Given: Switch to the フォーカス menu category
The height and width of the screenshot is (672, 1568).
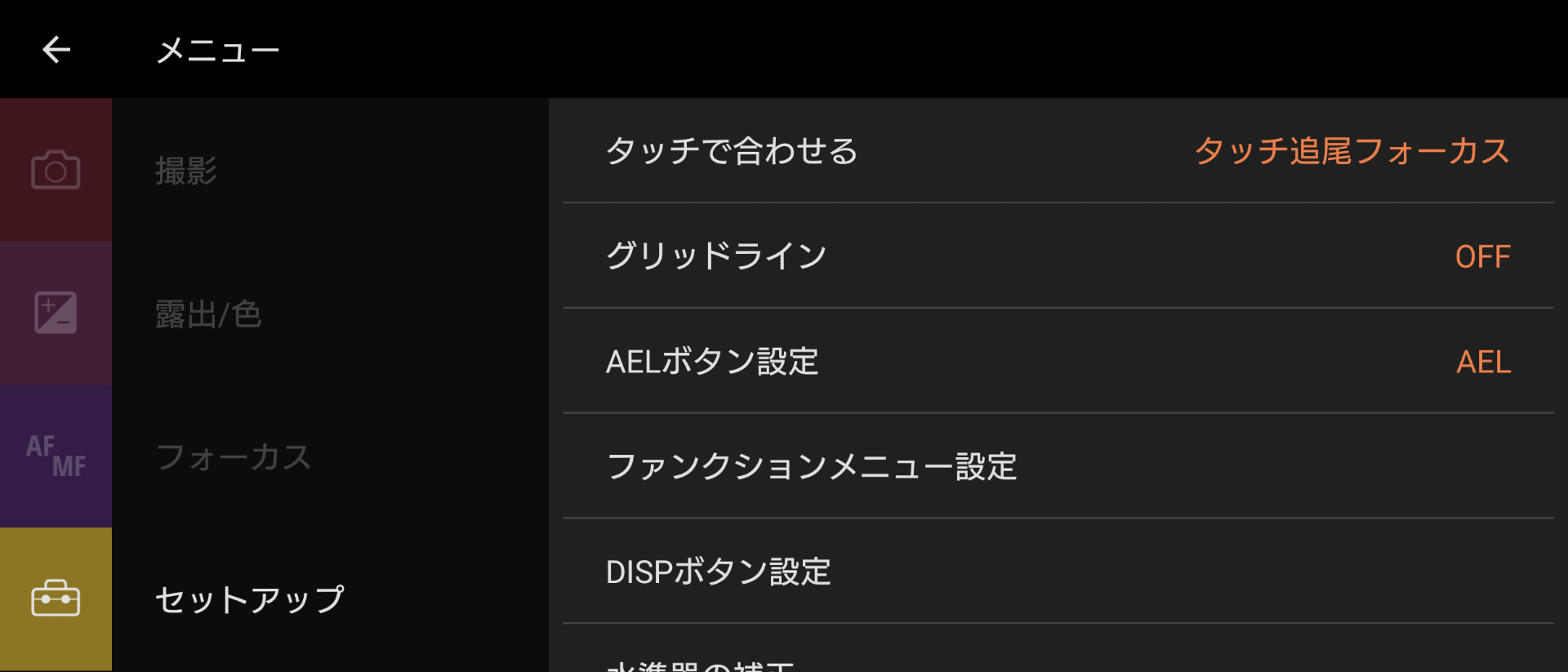Looking at the screenshot, I should coord(233,457).
